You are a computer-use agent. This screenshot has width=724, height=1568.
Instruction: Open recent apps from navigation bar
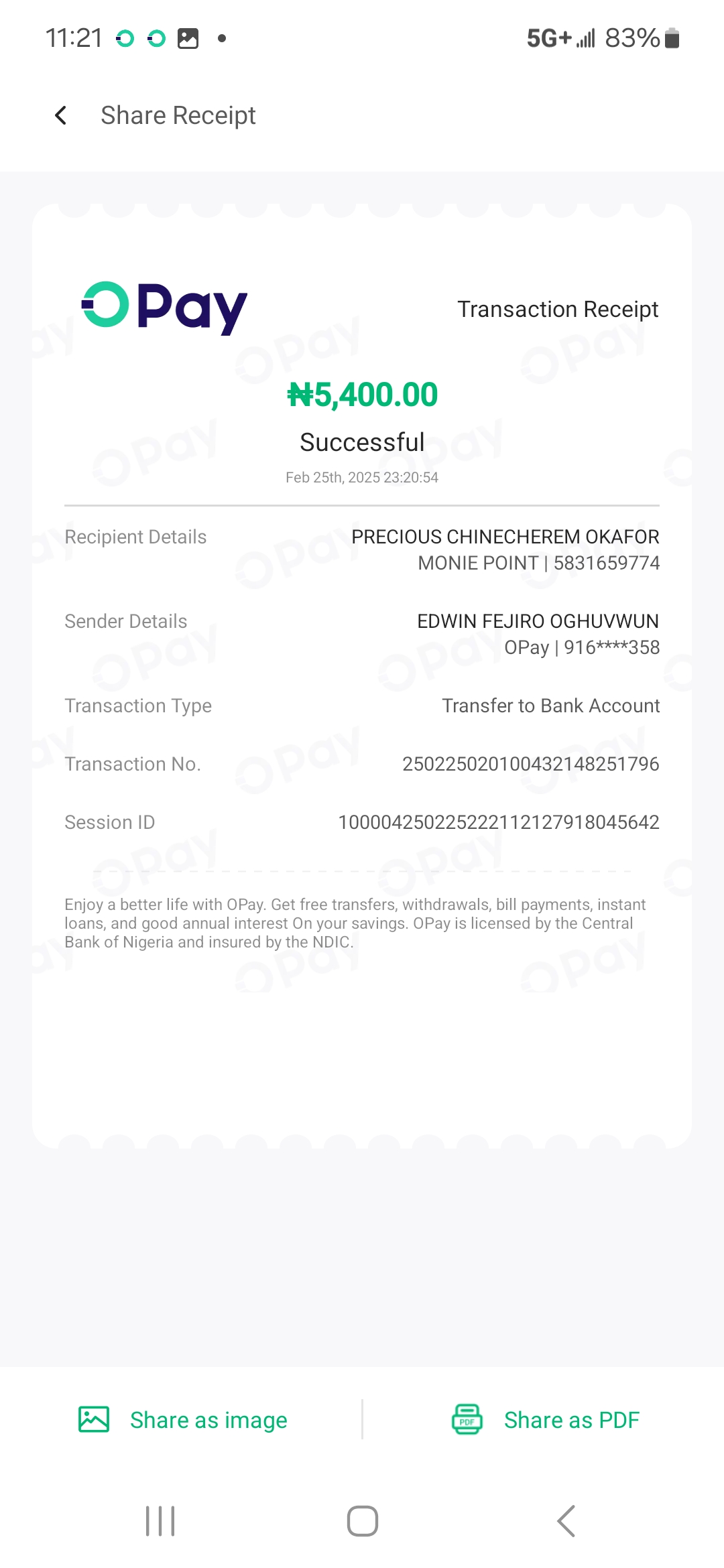click(x=160, y=1521)
